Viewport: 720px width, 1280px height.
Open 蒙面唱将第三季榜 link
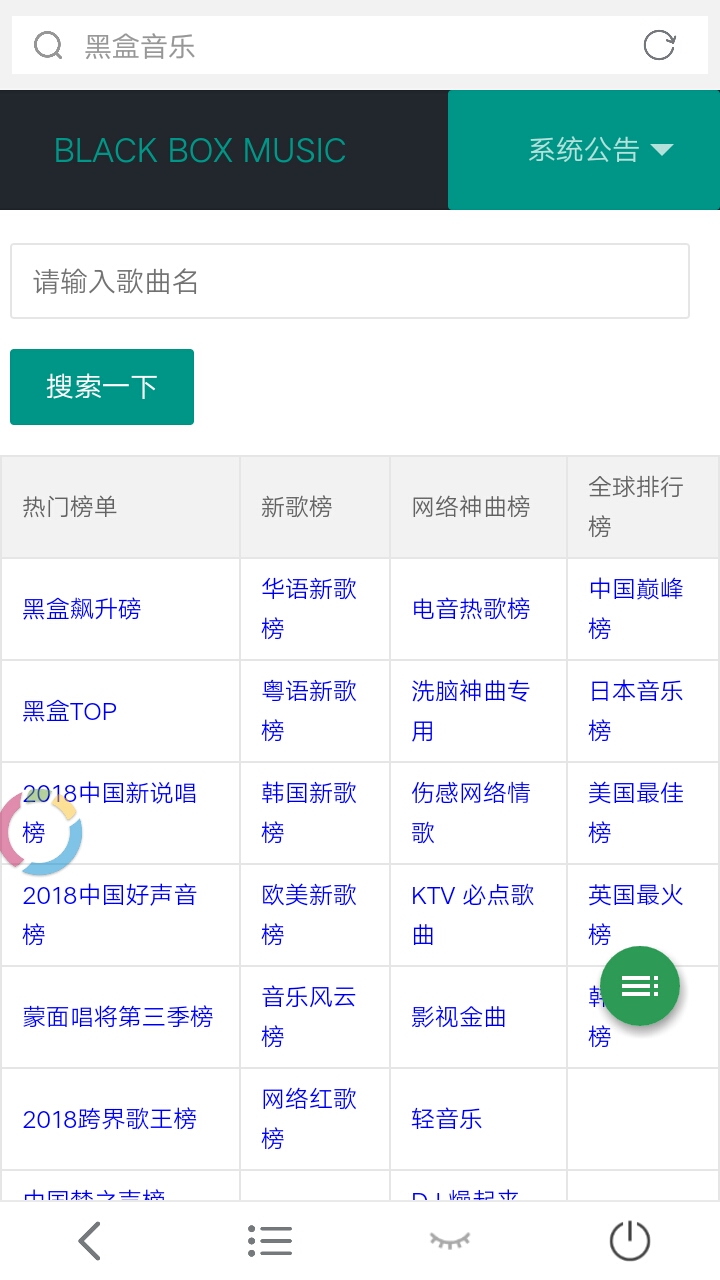pyautogui.click(x=118, y=1017)
